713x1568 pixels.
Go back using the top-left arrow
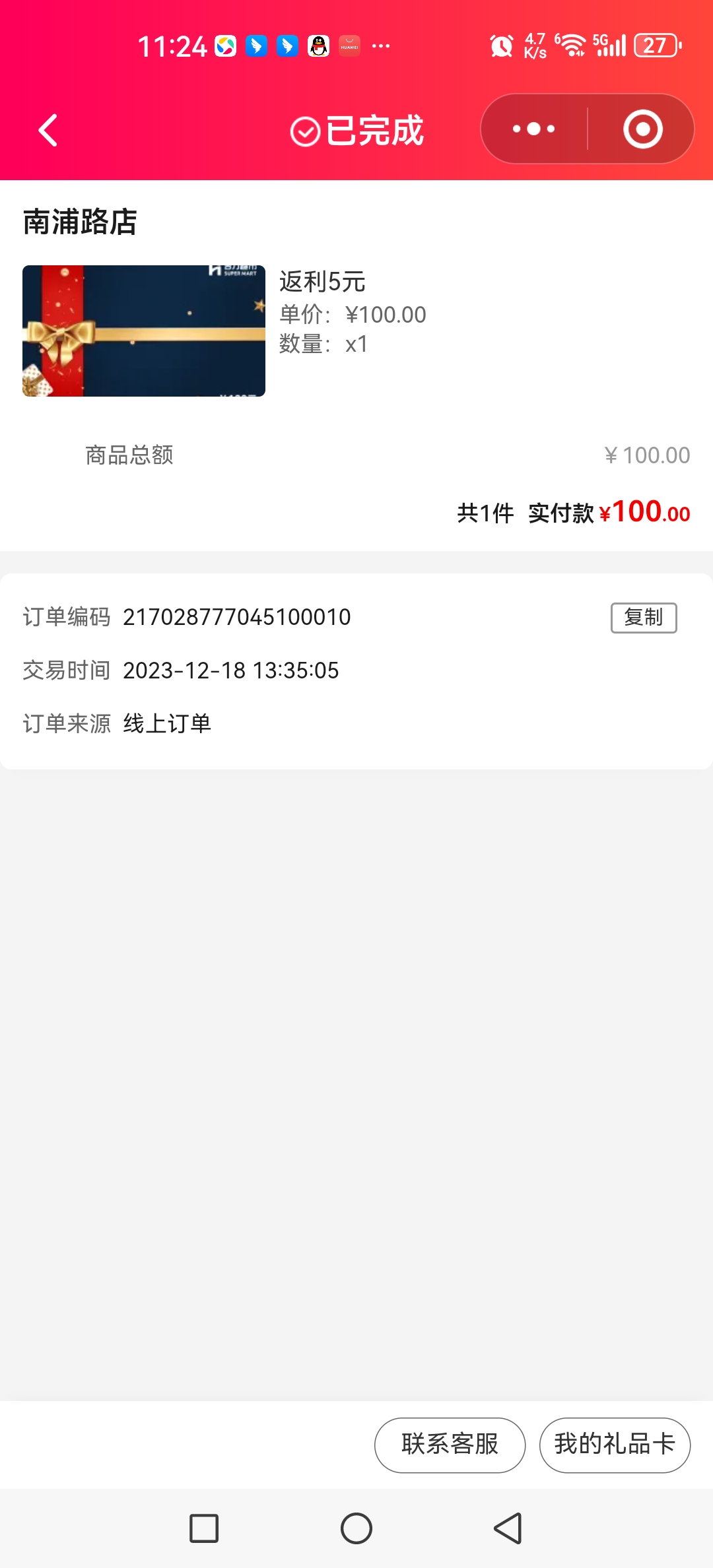(x=48, y=130)
